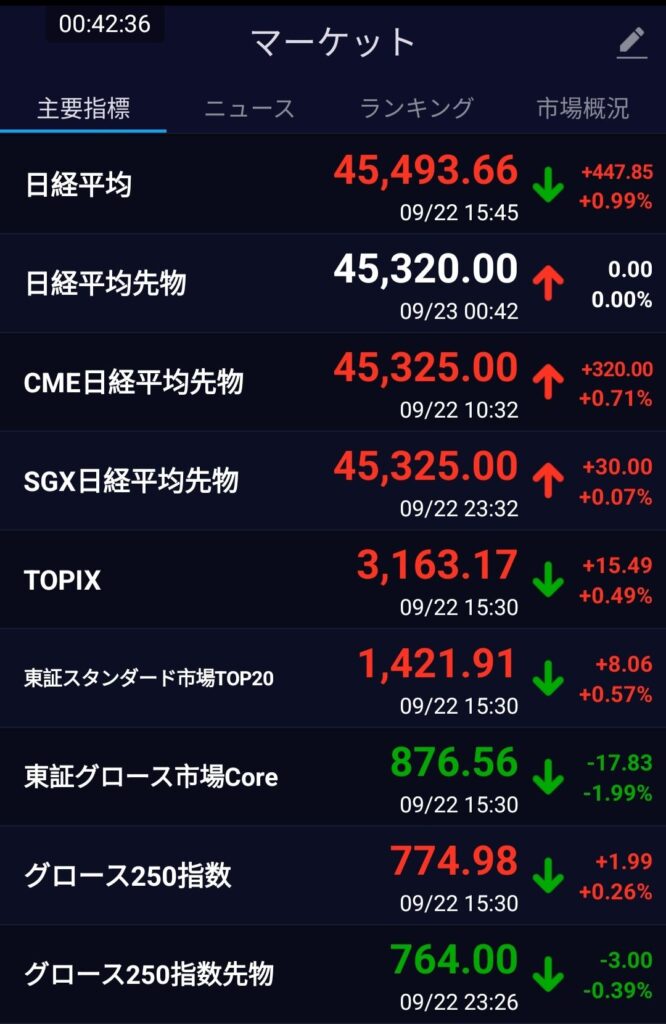Screen dimensions: 666x1024
Task: Open グロース250指数先物 details
Action: coord(333,974)
